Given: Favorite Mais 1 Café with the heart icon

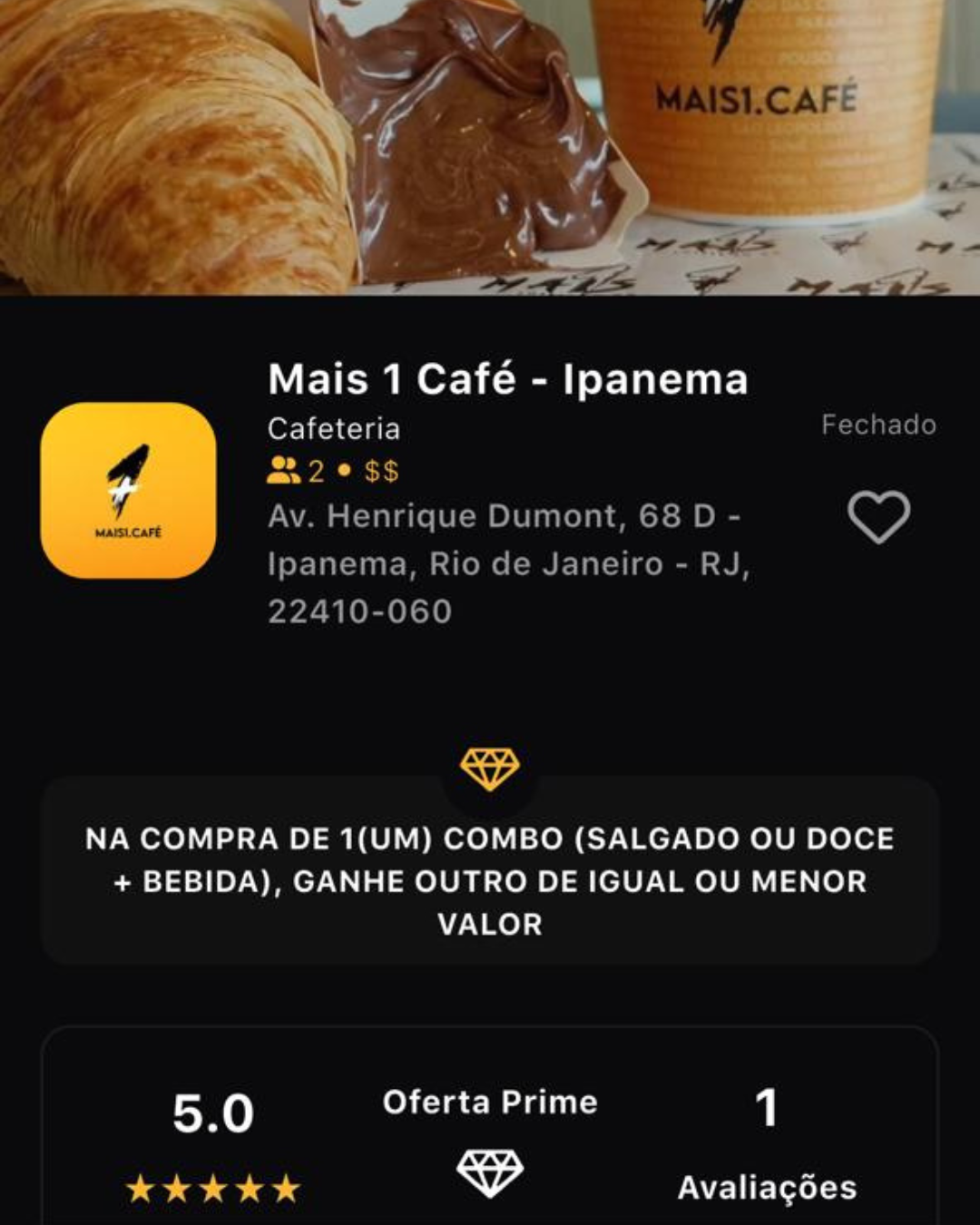Looking at the screenshot, I should (x=878, y=516).
